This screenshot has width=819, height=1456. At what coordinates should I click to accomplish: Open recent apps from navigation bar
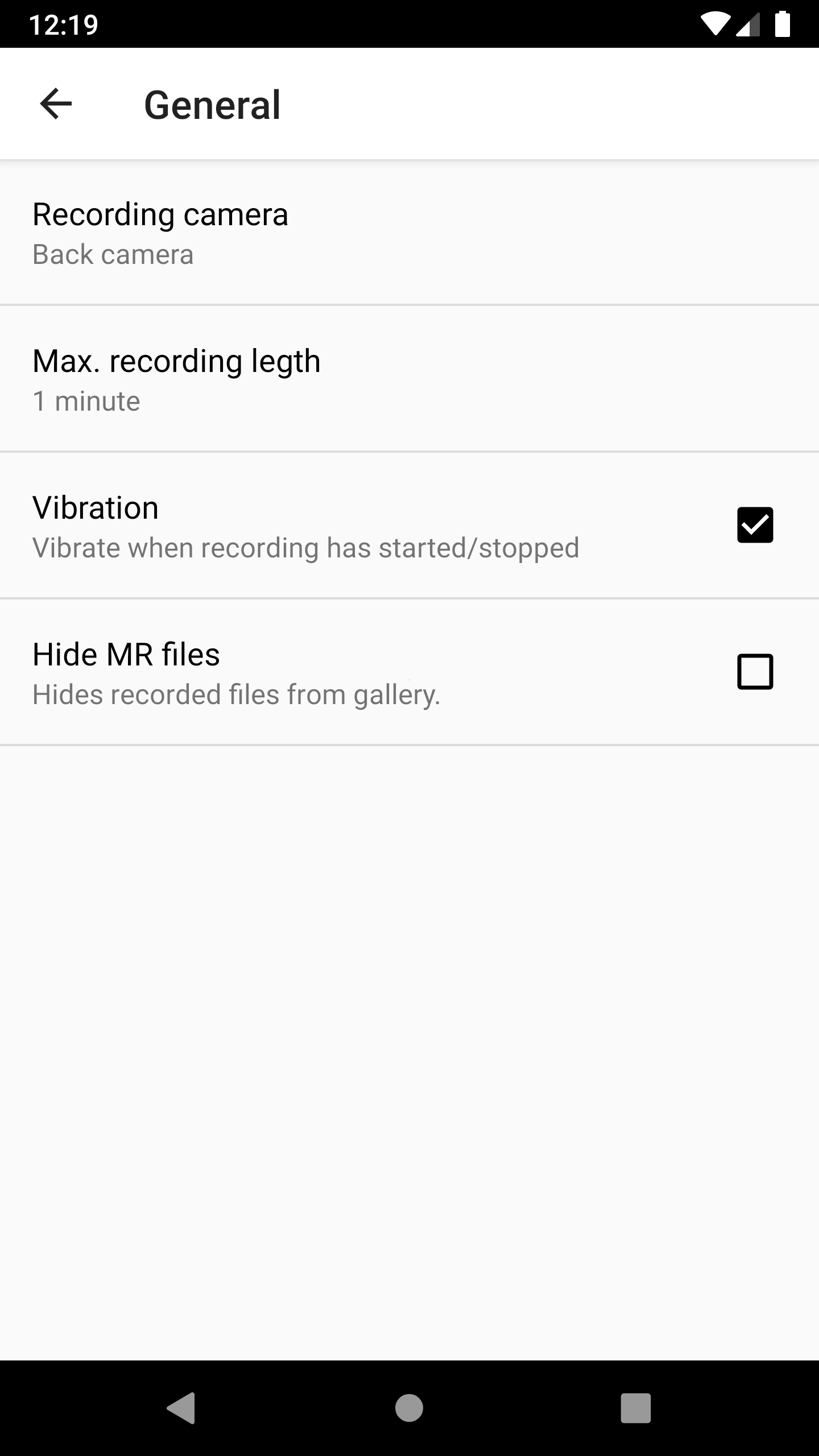(x=635, y=1408)
